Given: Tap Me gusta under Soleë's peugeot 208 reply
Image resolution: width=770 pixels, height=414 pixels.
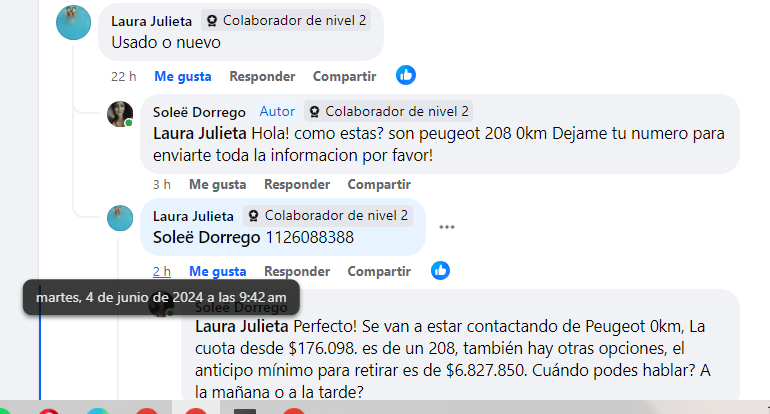Looking at the screenshot, I should 217,184.
